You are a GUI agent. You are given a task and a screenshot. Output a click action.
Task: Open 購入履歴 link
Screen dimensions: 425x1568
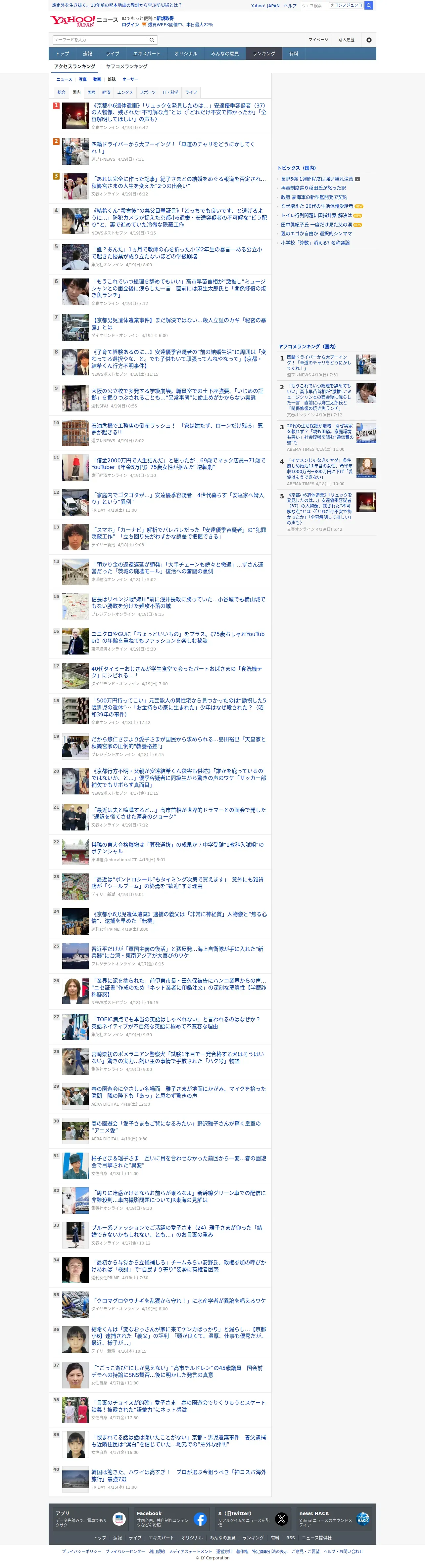347,40
